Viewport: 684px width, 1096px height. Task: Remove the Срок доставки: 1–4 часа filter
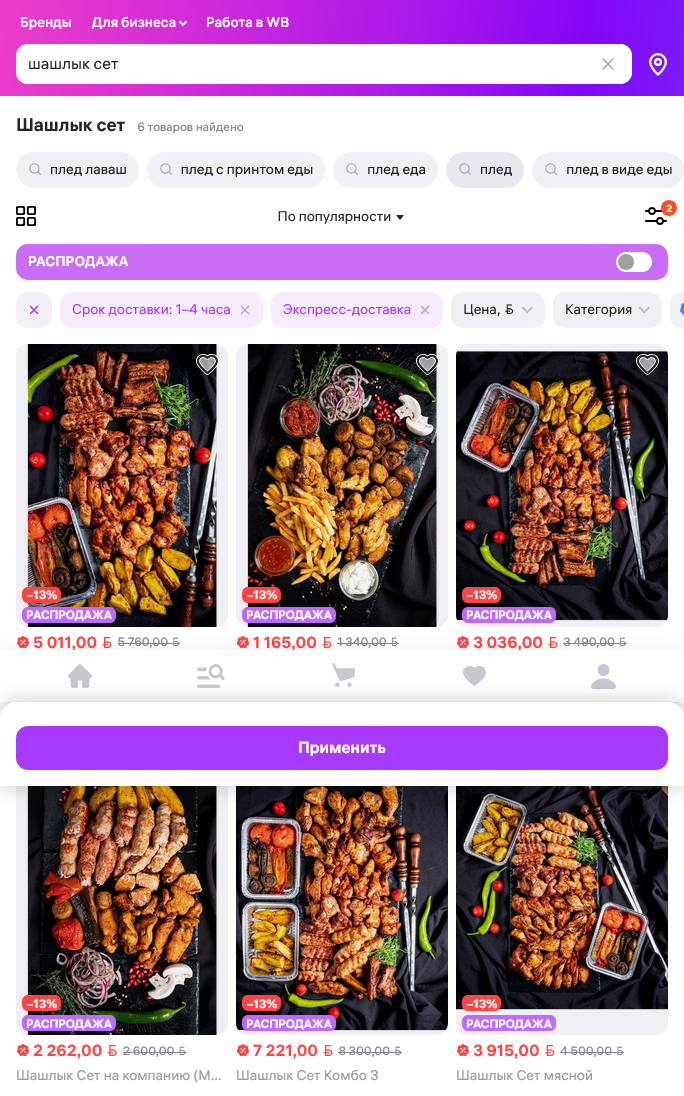click(x=245, y=310)
